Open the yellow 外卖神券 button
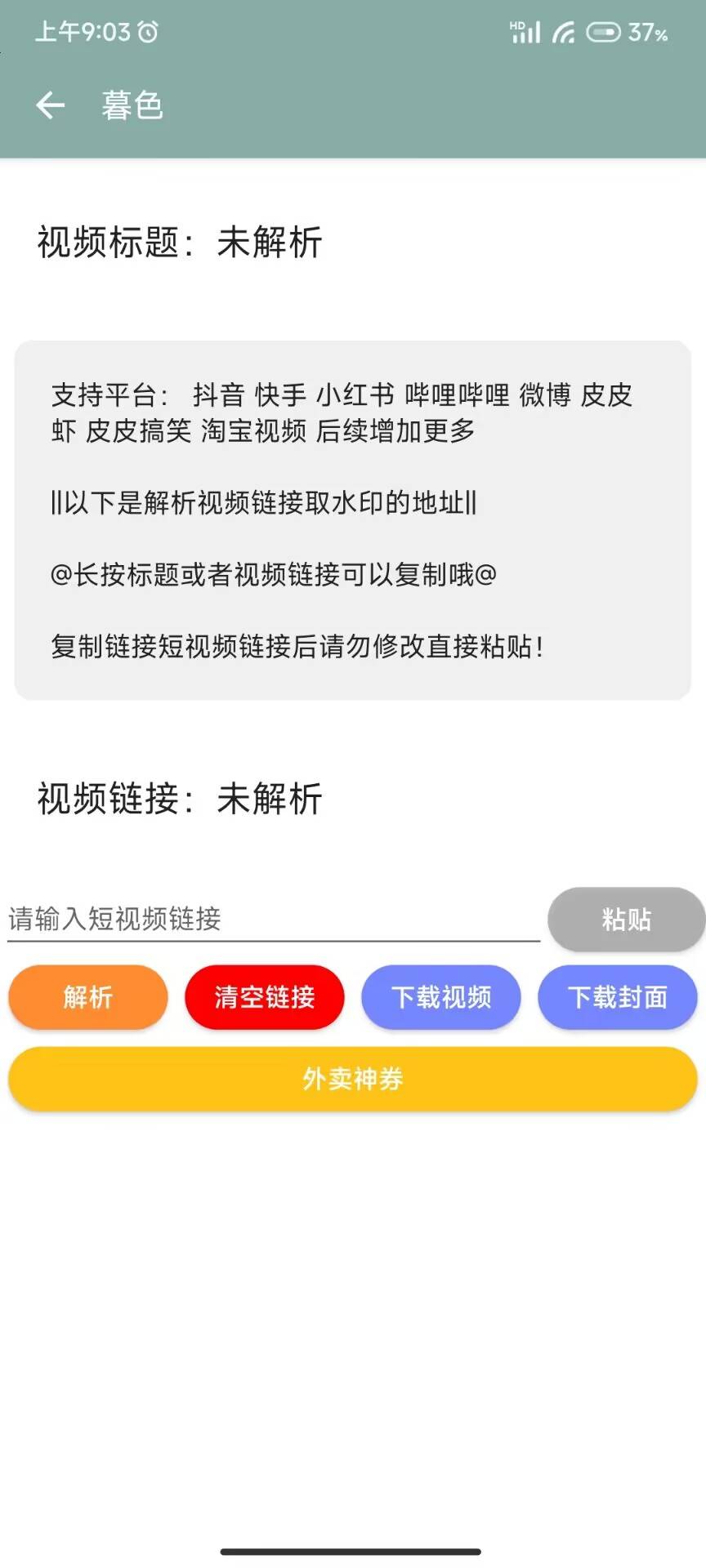 click(x=353, y=1079)
